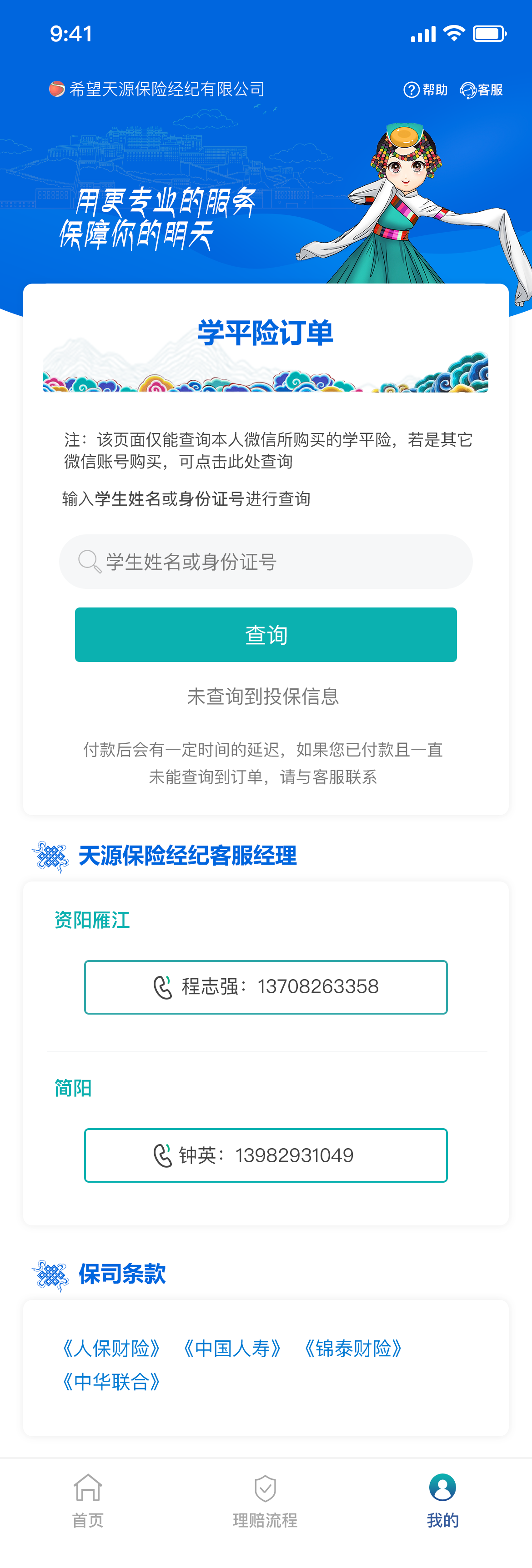532x1568 pixels.
Task: Switch to the 首页 tab
Action: pyautogui.click(x=88, y=1500)
